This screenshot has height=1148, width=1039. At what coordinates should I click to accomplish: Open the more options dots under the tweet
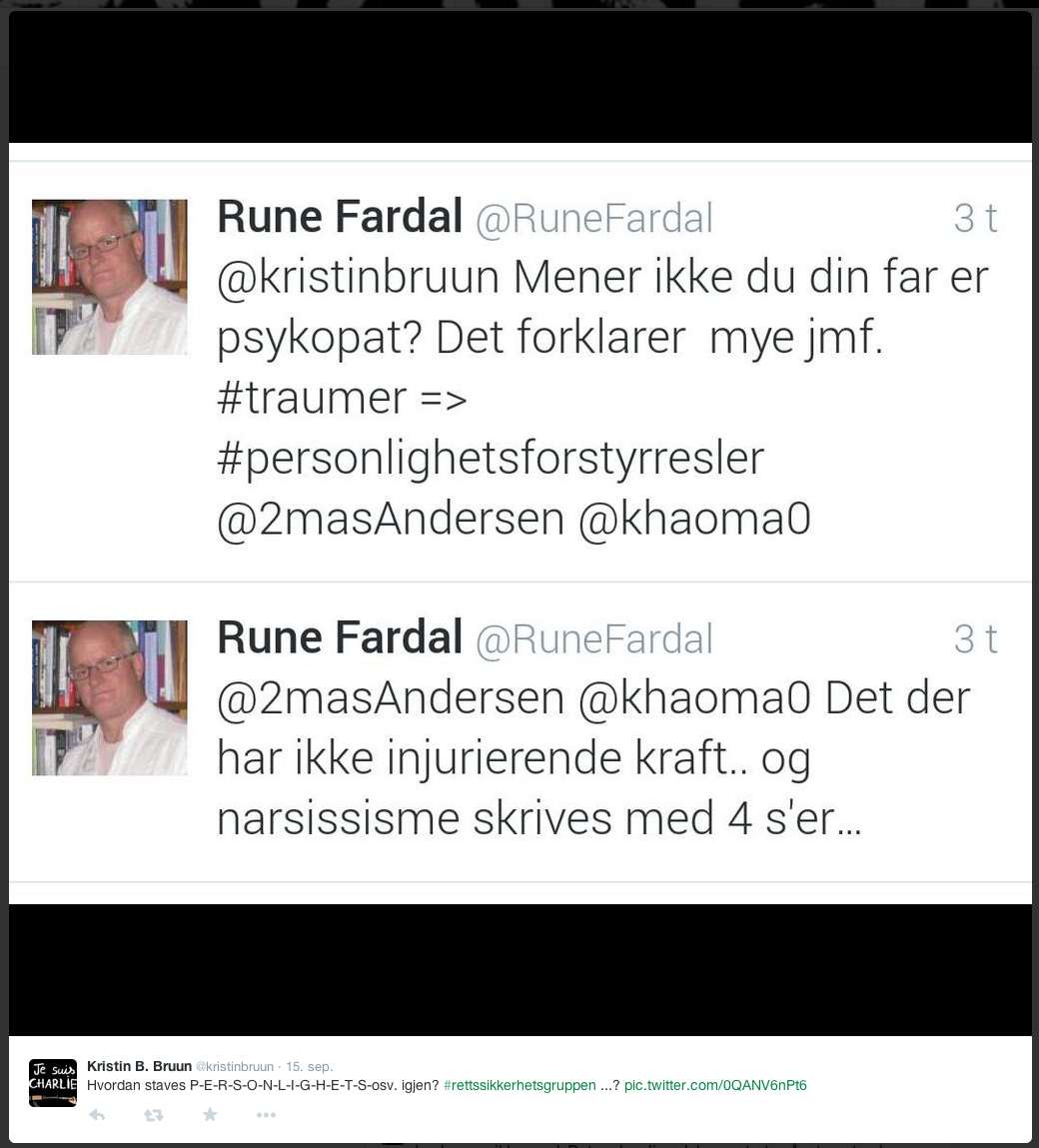(266, 1115)
